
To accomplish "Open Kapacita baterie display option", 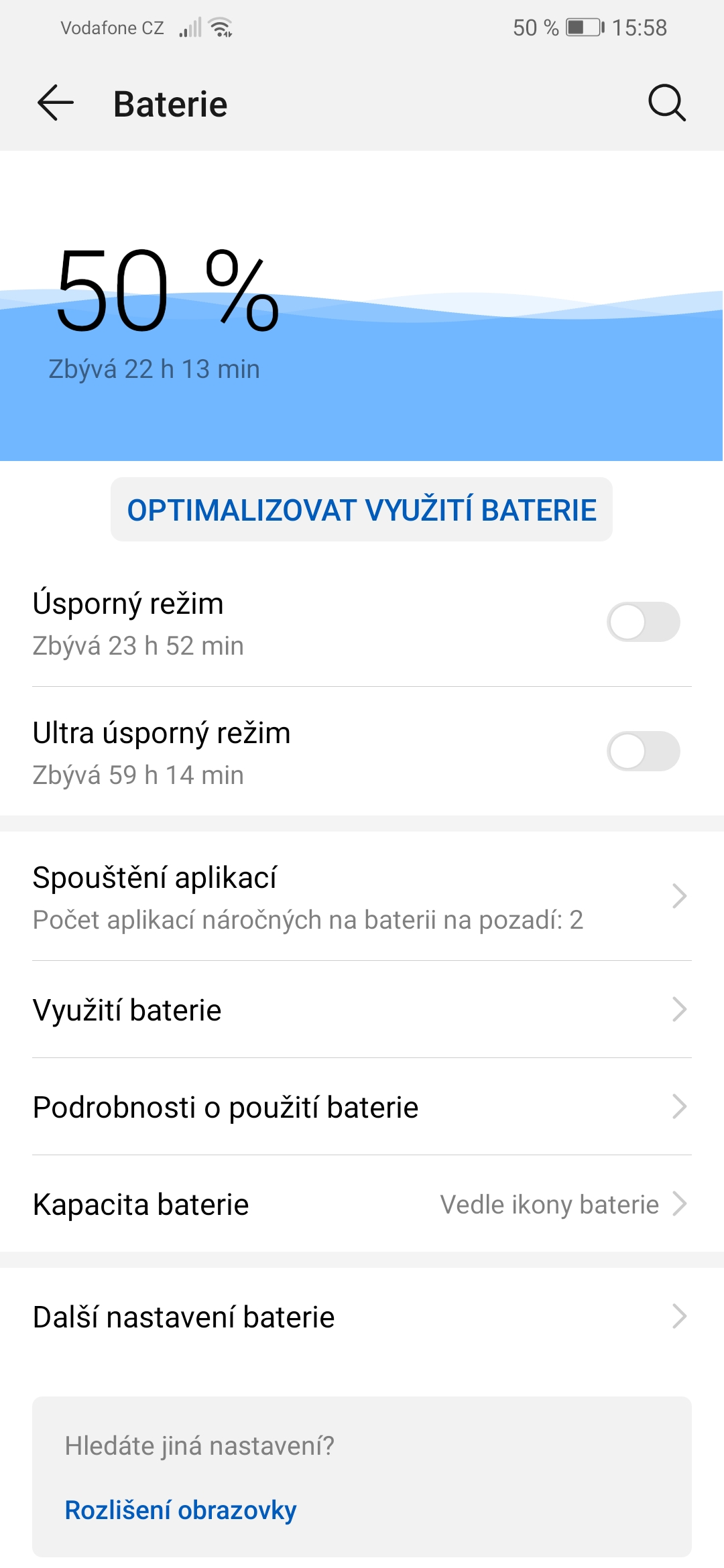I will pyautogui.click(x=362, y=1204).
